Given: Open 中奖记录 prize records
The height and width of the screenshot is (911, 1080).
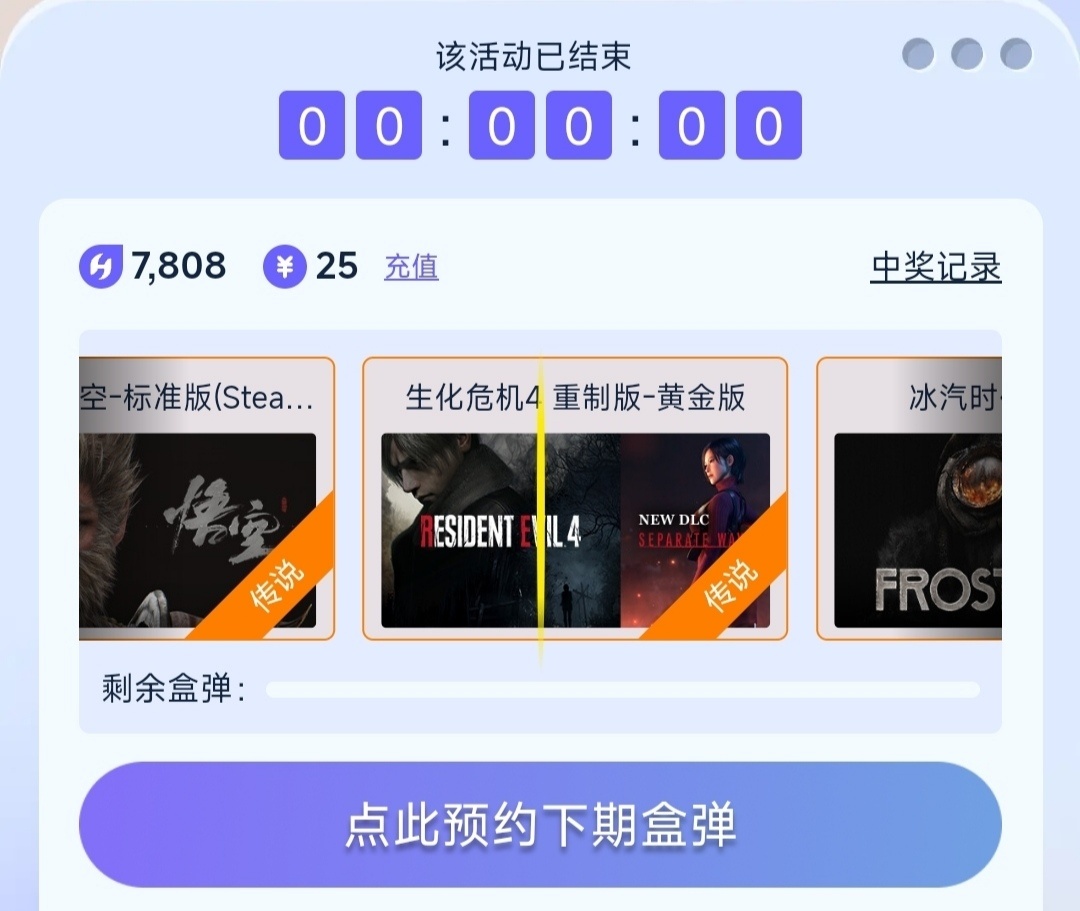Looking at the screenshot, I should 935,267.
